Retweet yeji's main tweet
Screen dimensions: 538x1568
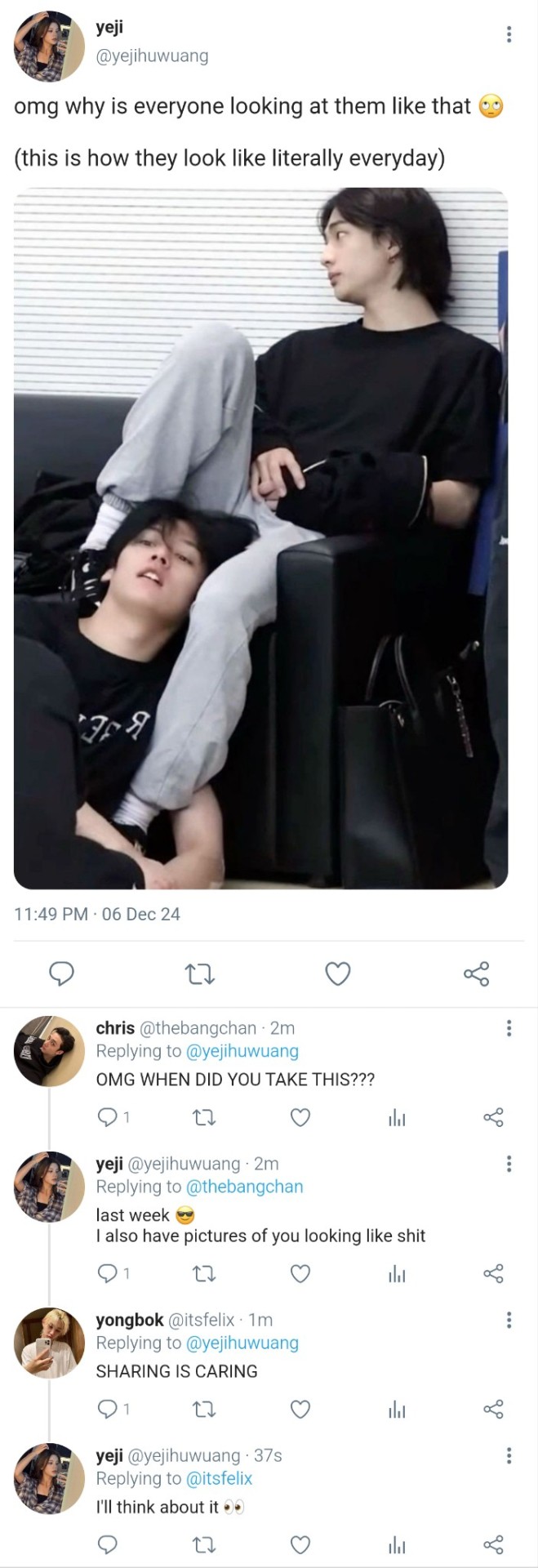[200, 973]
